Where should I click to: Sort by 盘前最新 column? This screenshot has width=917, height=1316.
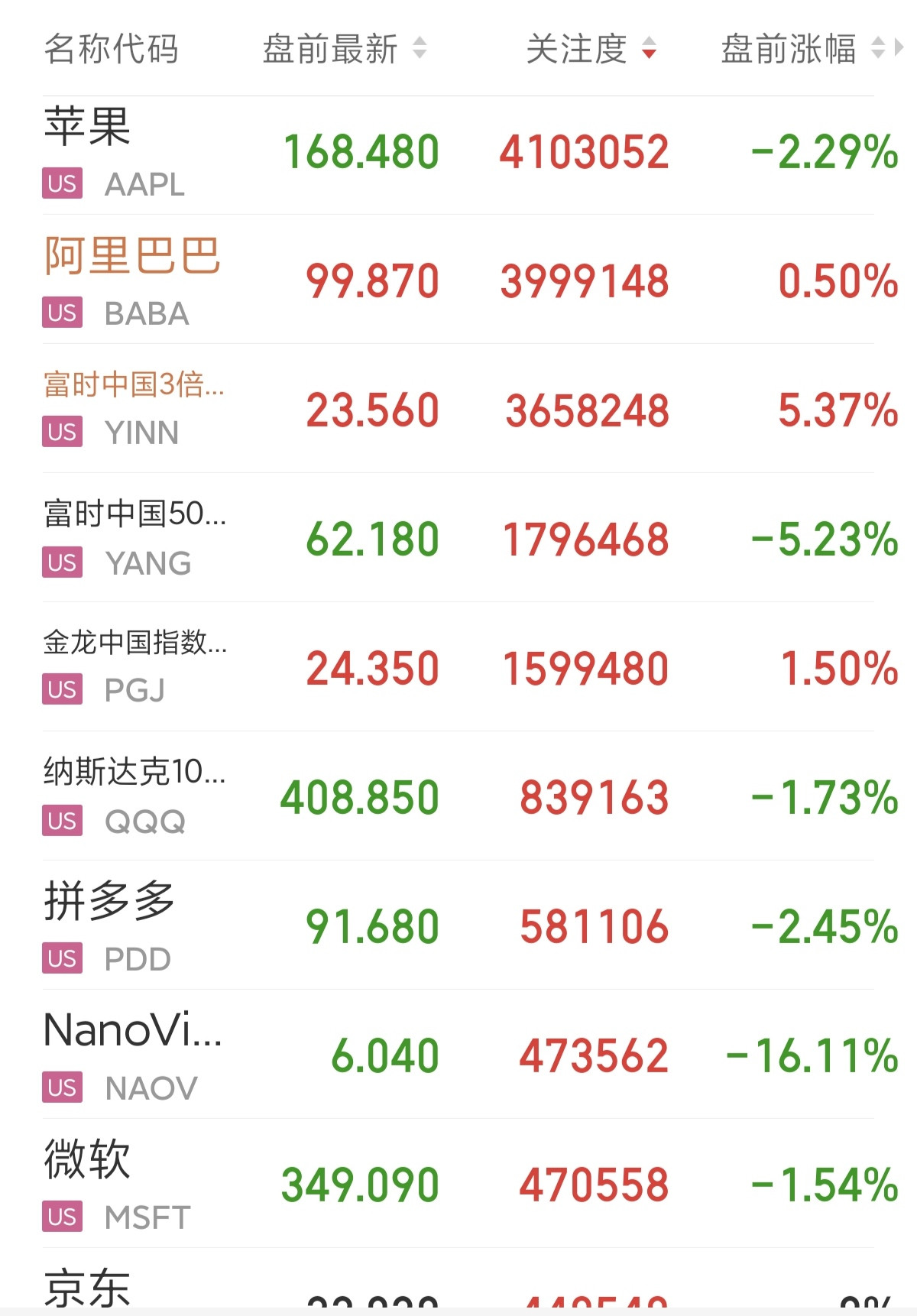pyautogui.click(x=344, y=50)
